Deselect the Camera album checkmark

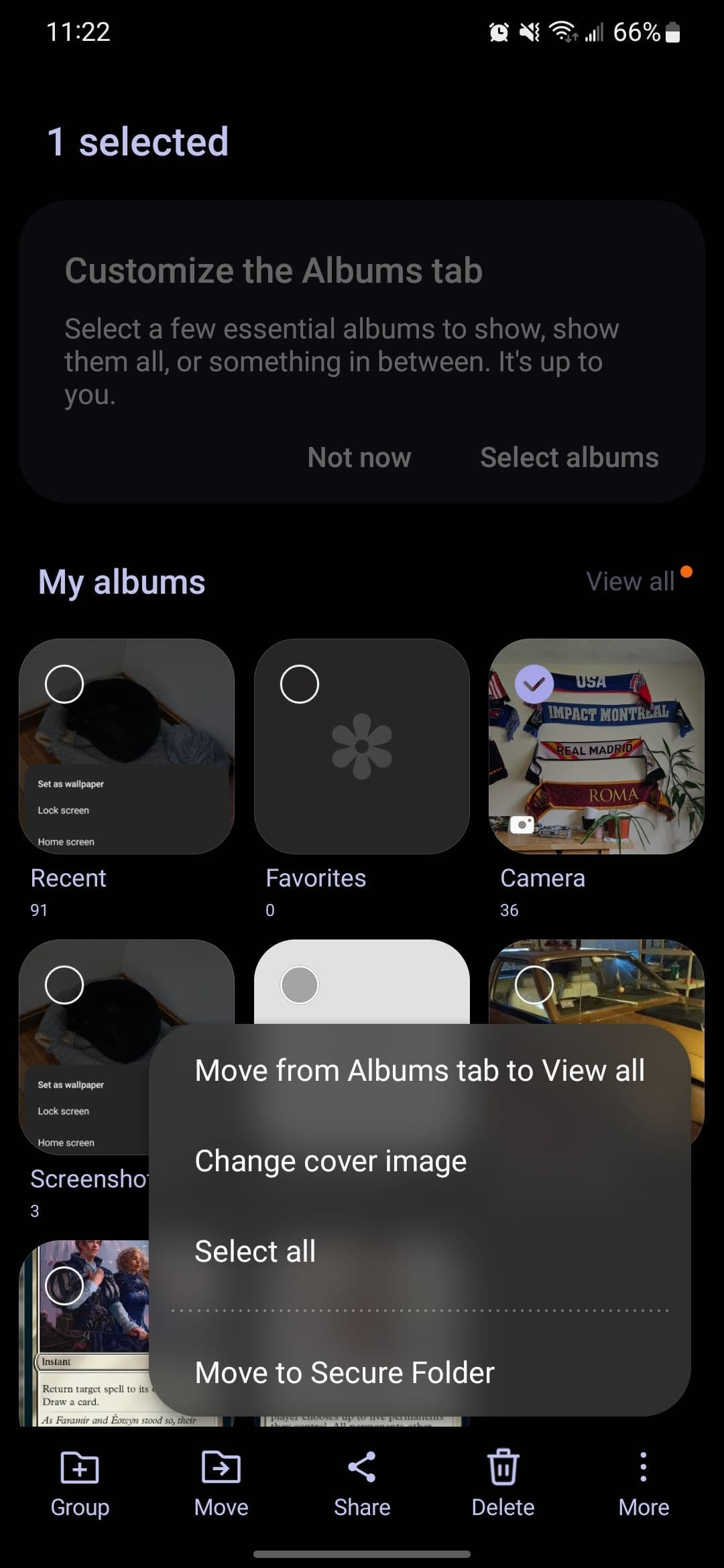point(533,683)
